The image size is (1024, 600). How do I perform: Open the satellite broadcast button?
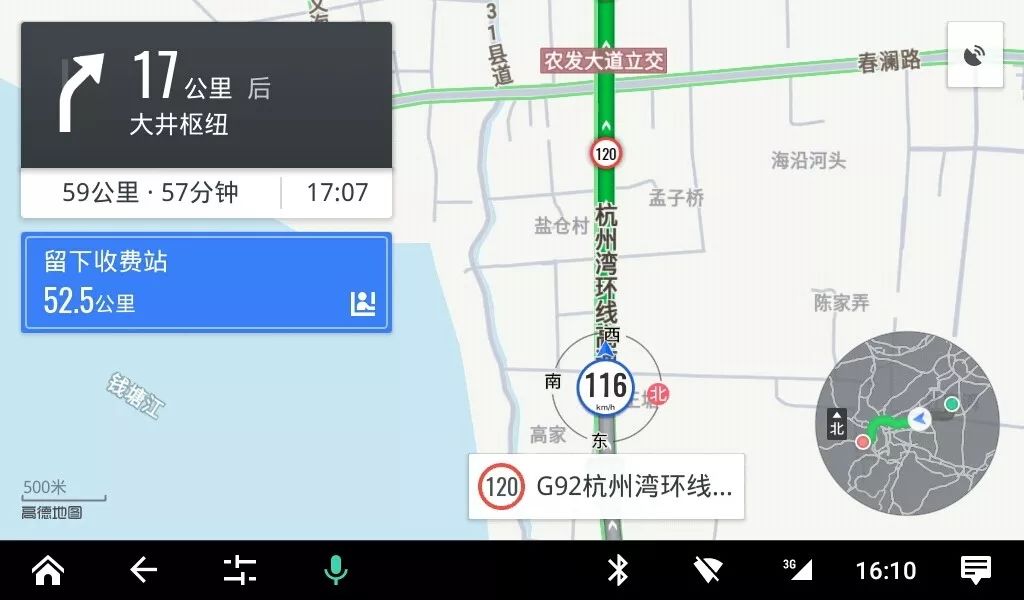click(x=975, y=55)
